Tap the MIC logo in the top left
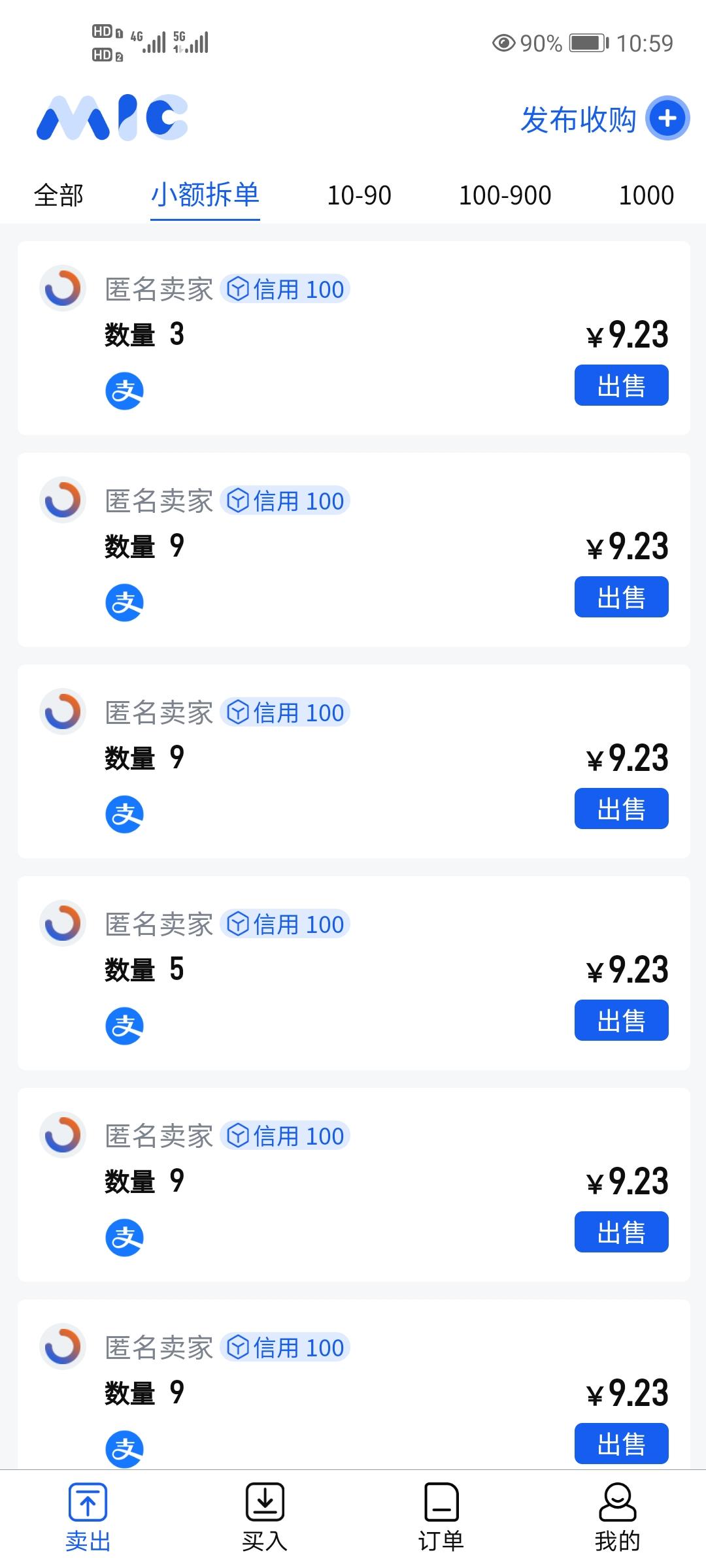 pos(111,118)
